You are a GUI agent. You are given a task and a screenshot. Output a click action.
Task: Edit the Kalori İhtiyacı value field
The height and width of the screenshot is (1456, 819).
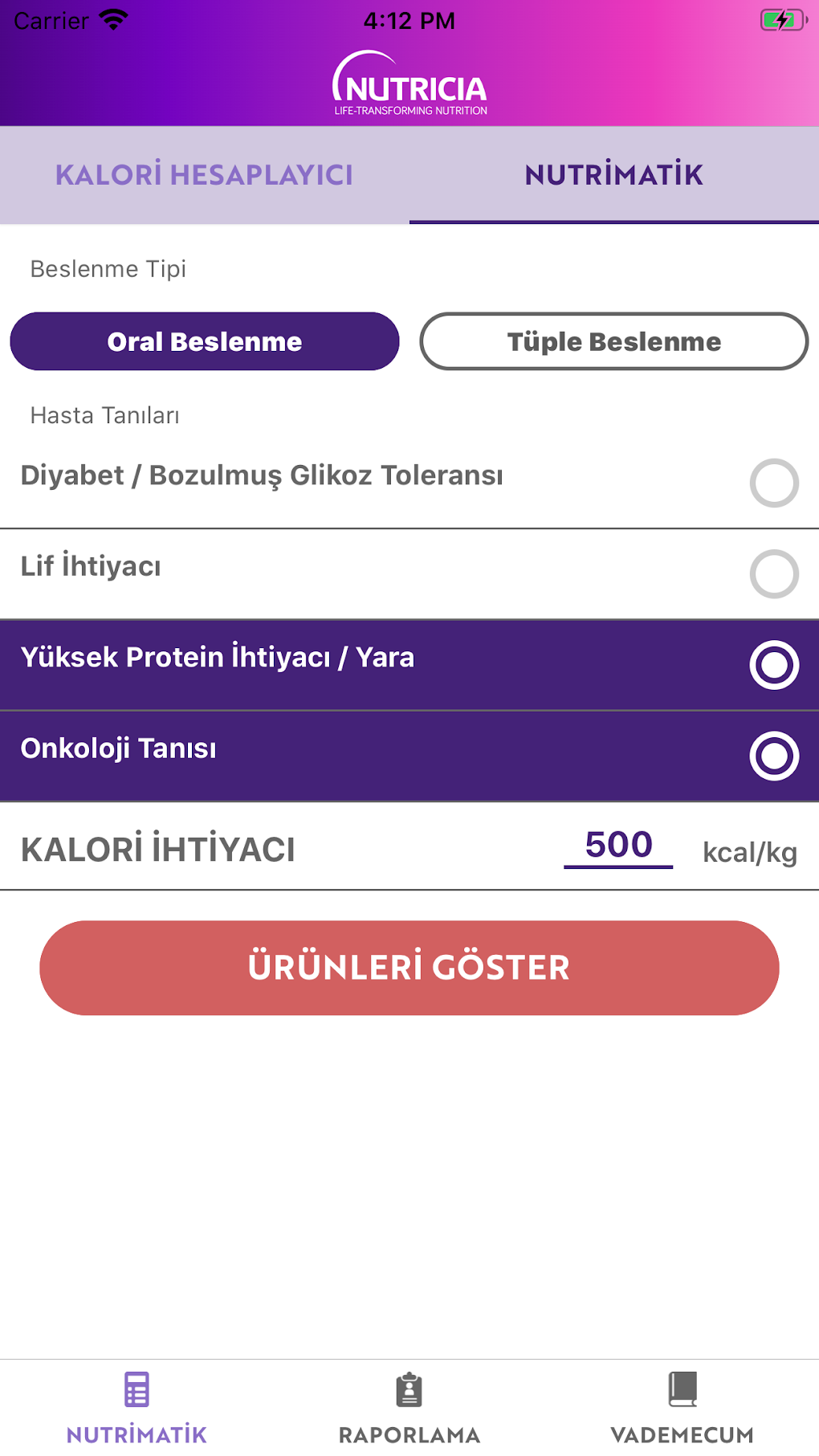[618, 846]
